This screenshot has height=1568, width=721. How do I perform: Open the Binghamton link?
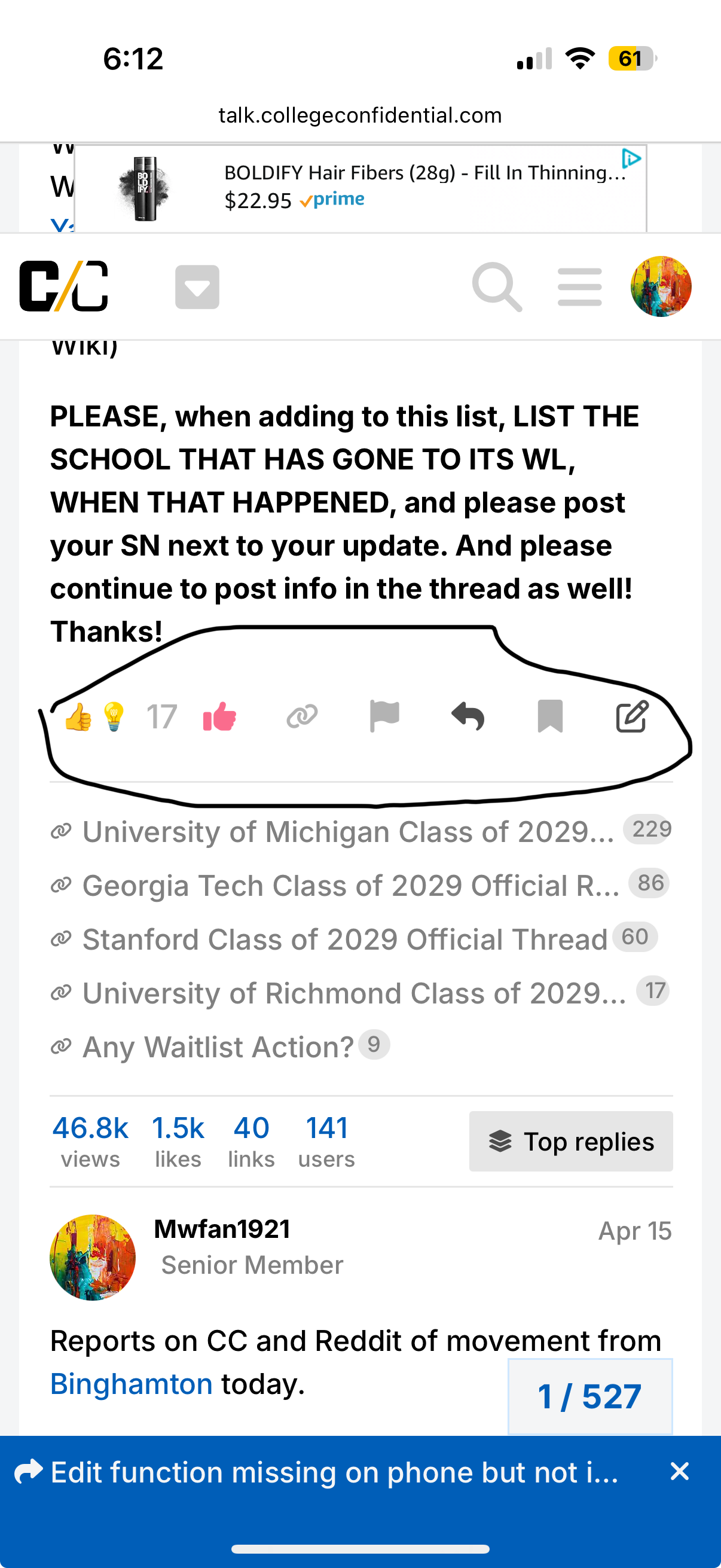pyautogui.click(x=132, y=1384)
